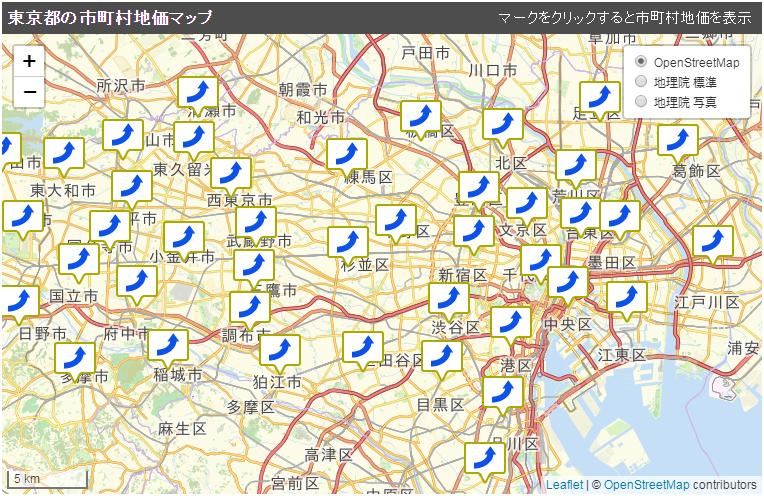Viewport: 764px width, 496px height.
Task: Show land price for 東大和市 marker
Action: [64, 154]
